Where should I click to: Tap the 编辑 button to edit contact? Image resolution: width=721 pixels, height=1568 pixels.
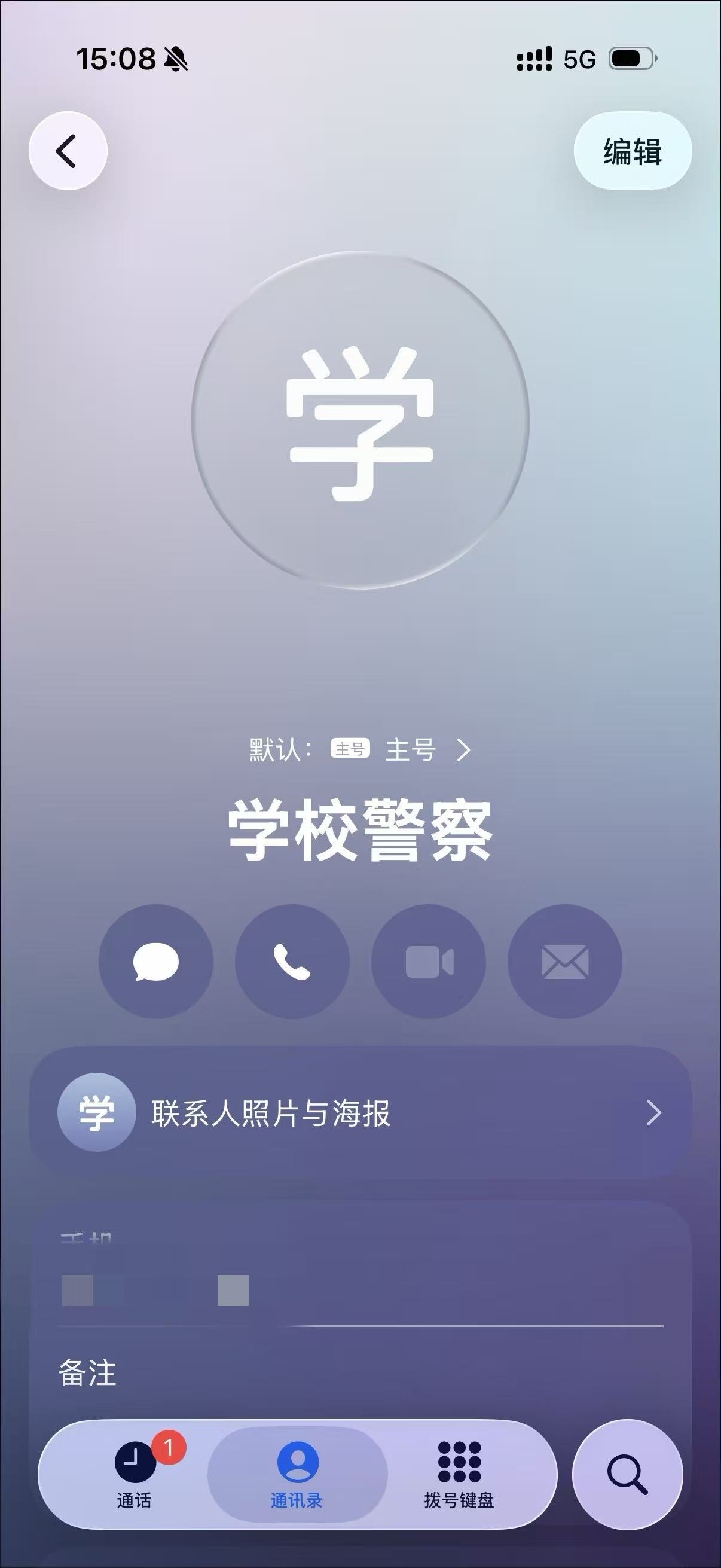pos(632,151)
